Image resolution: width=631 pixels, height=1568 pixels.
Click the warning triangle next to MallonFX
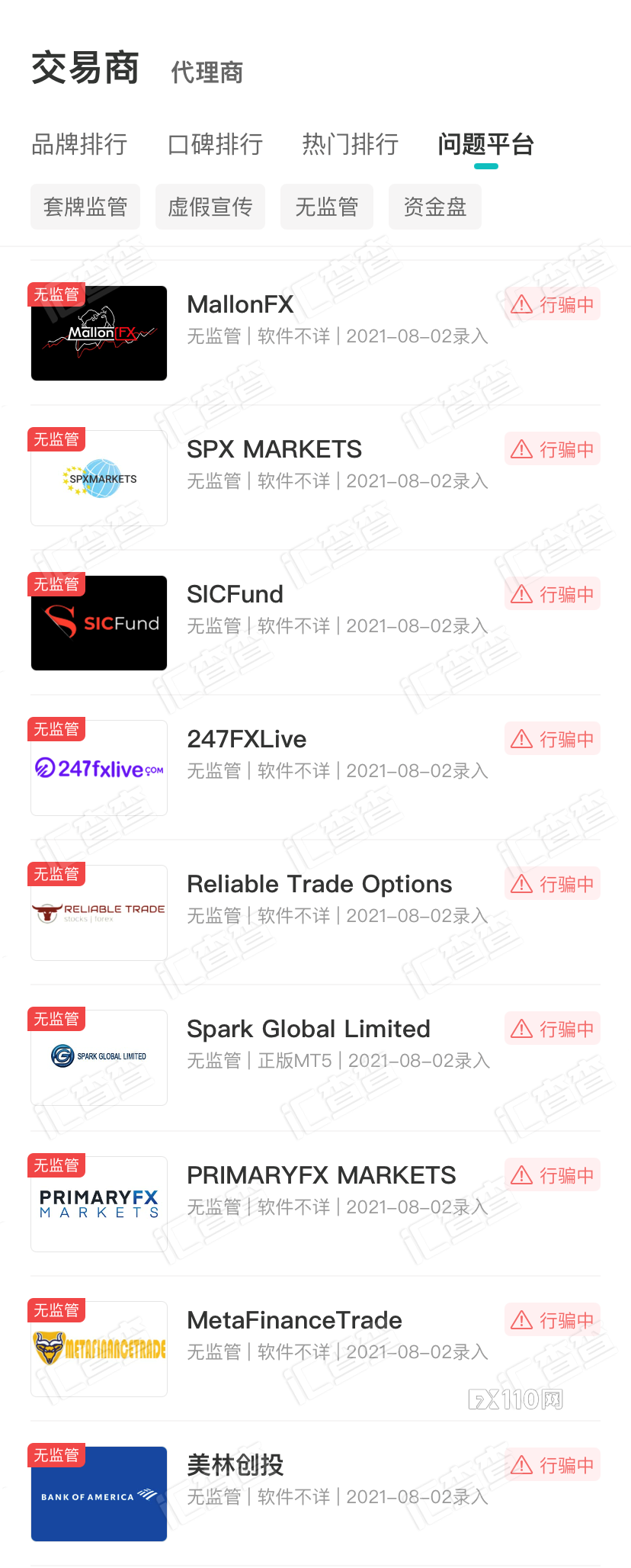point(521,304)
